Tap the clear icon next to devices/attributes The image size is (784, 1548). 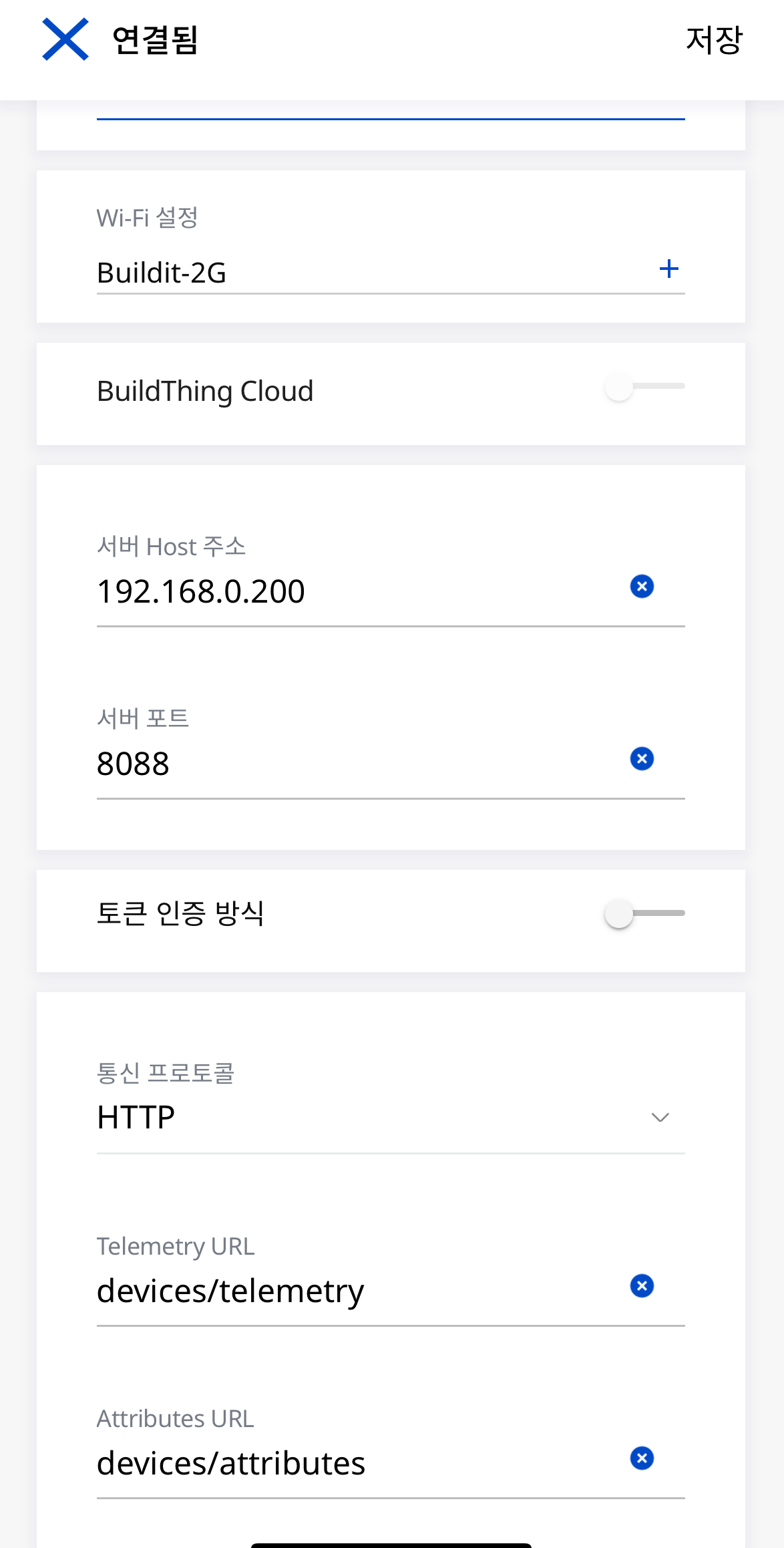click(x=640, y=1458)
